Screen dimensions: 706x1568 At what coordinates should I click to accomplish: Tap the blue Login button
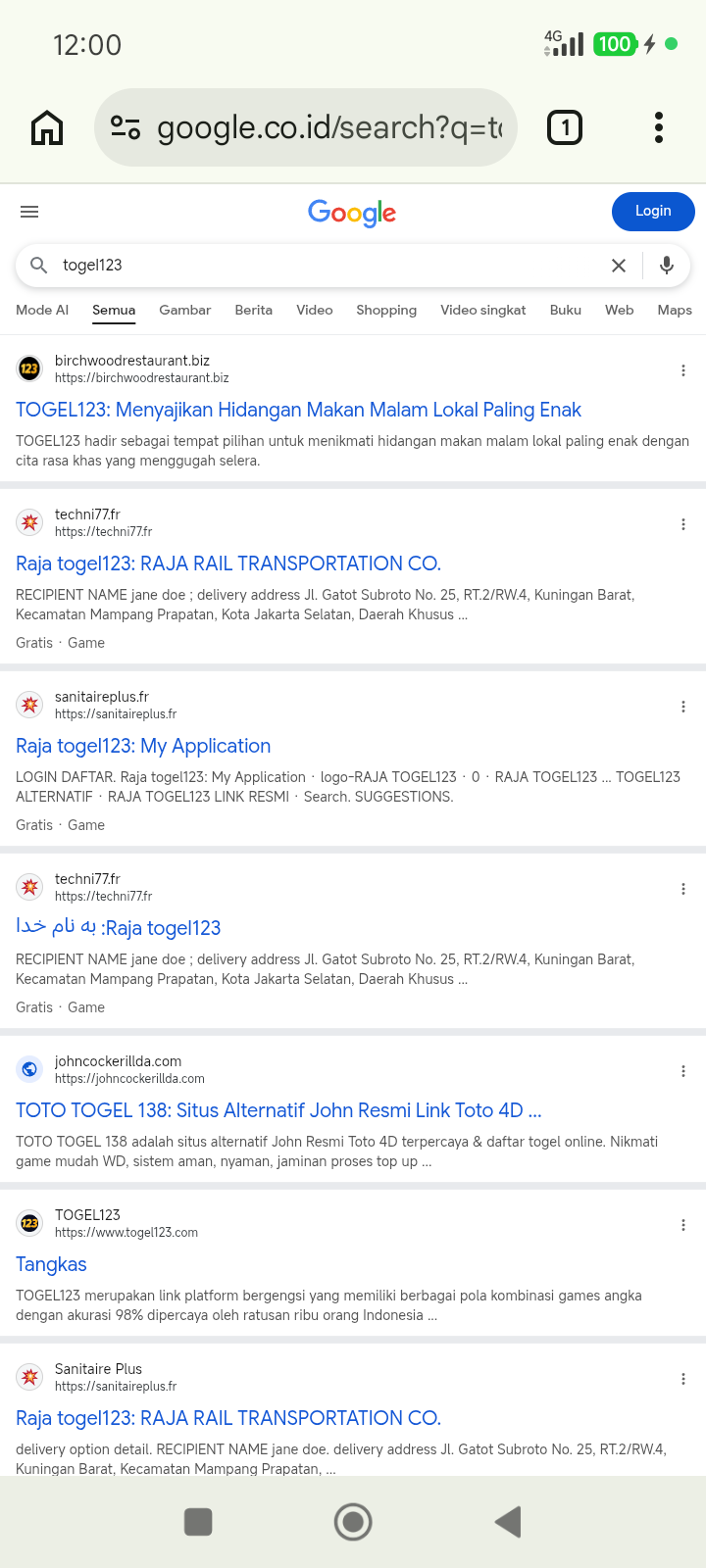pos(653,212)
